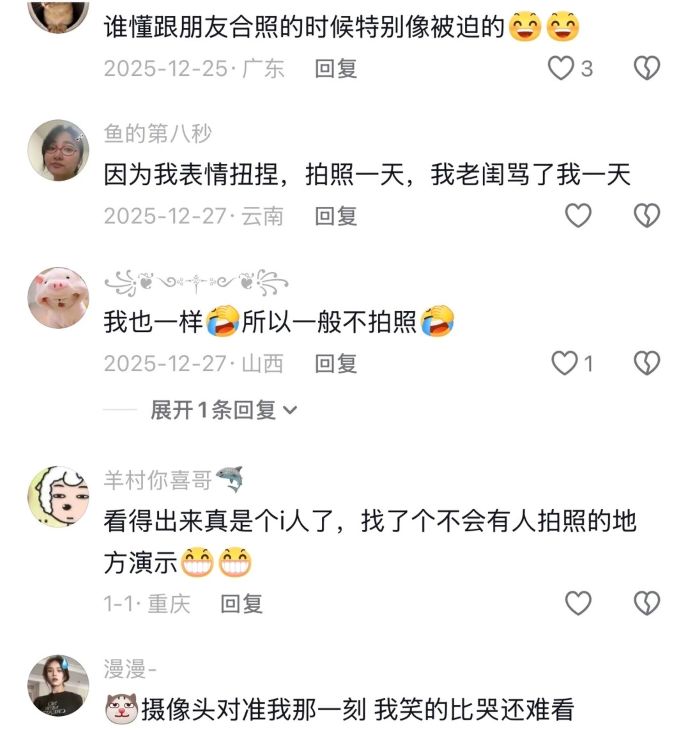The image size is (690, 732).
Task: Like 羊村你喜哥's comment
Action: point(578,603)
